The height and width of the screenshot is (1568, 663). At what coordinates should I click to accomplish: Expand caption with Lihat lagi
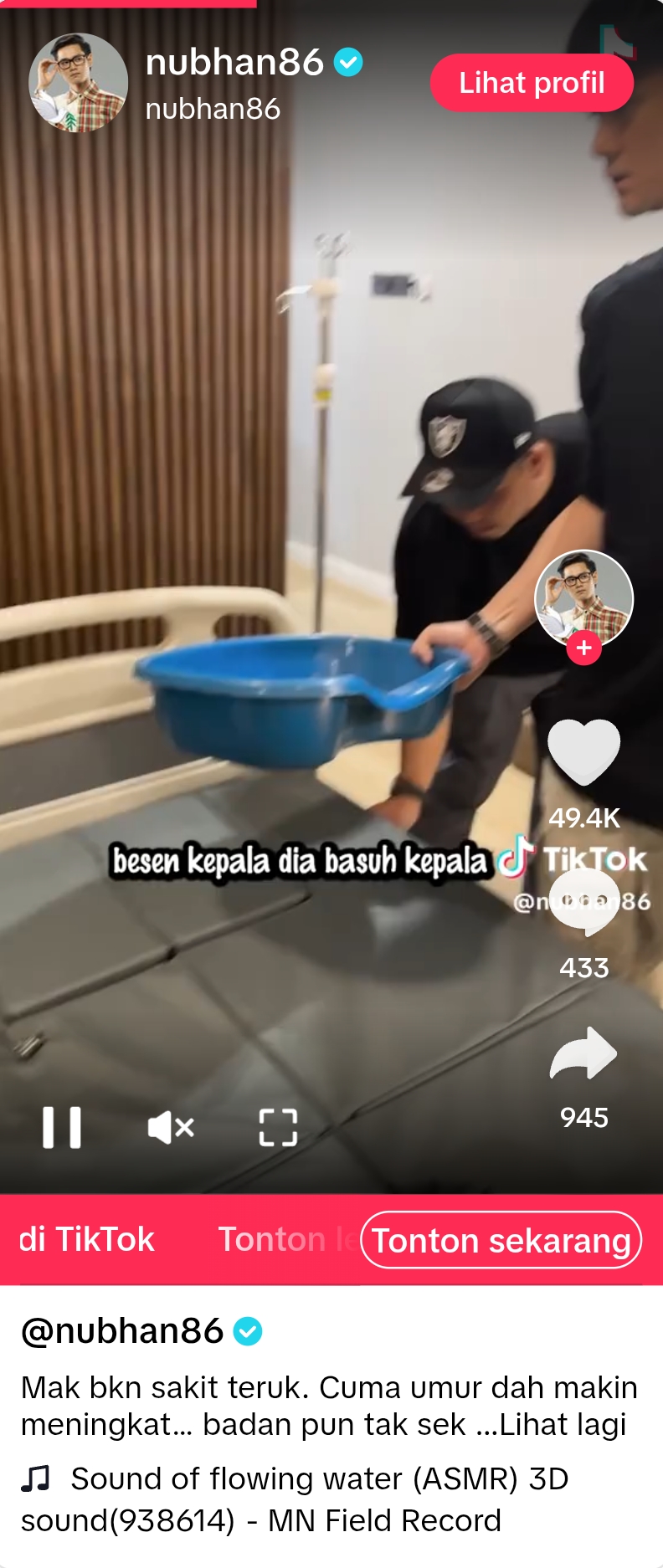point(563,1425)
